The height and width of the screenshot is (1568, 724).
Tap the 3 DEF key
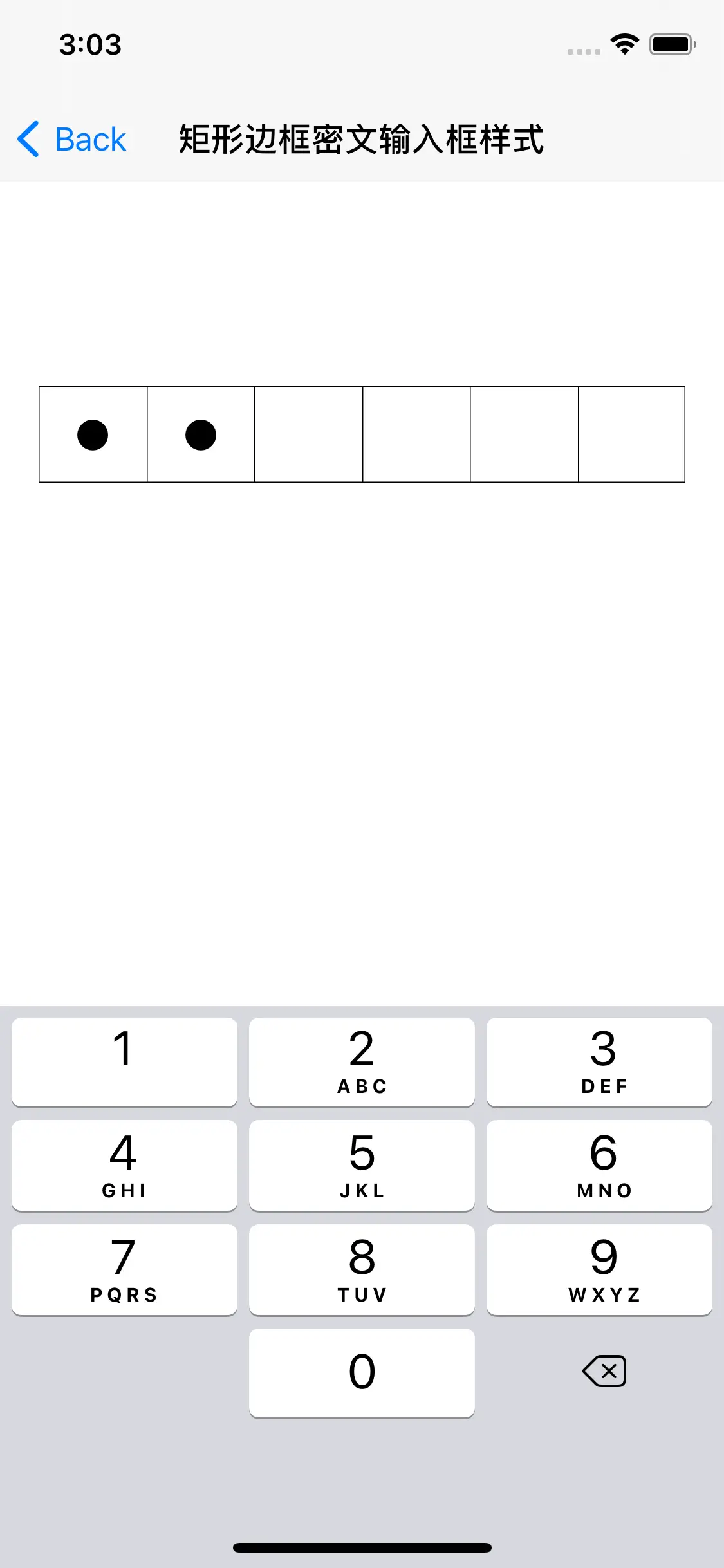tap(599, 1062)
